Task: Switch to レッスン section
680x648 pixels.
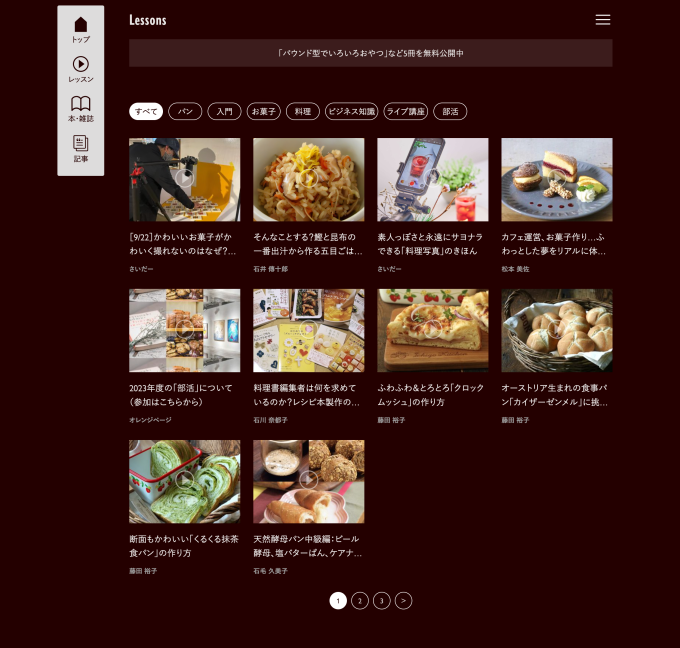Action: 81,69
